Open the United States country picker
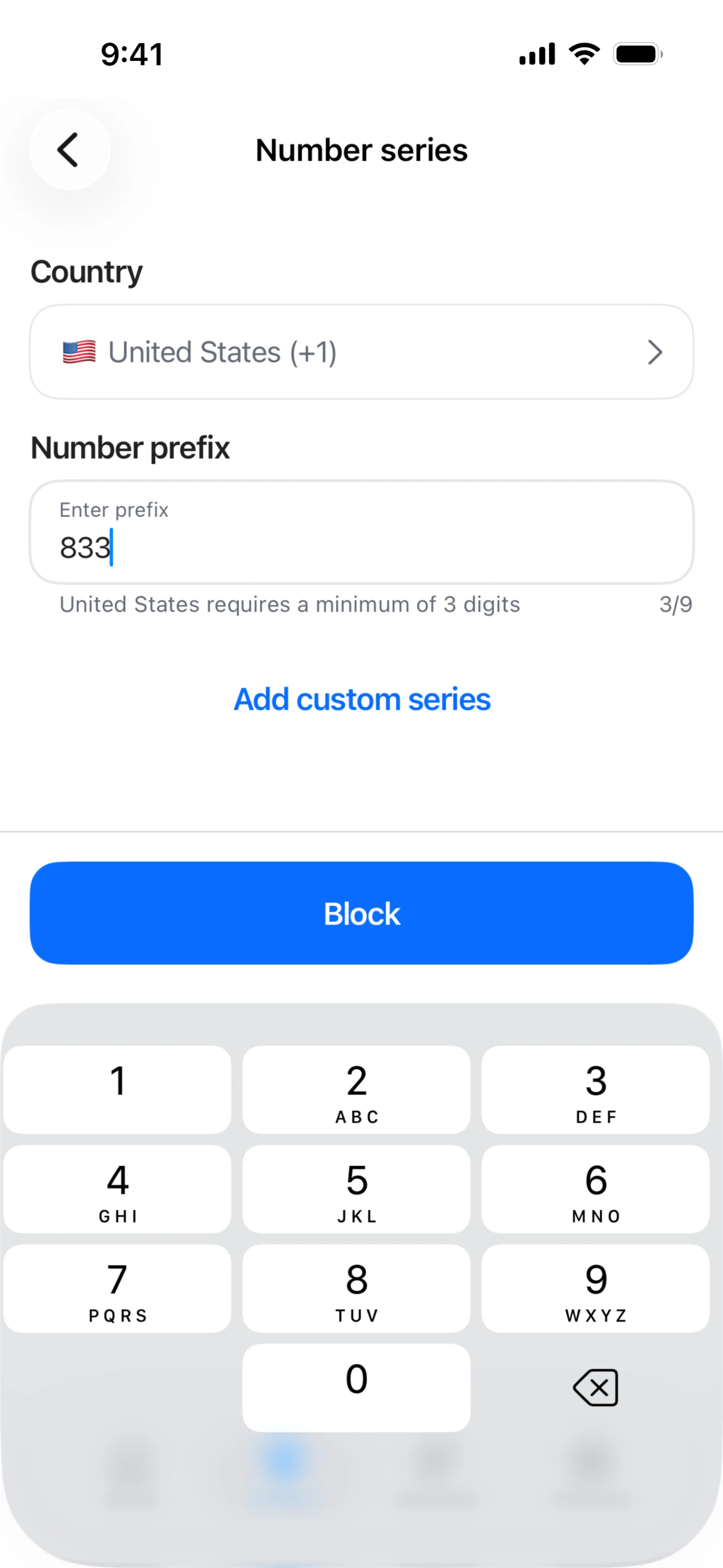723x1568 pixels. click(x=361, y=352)
